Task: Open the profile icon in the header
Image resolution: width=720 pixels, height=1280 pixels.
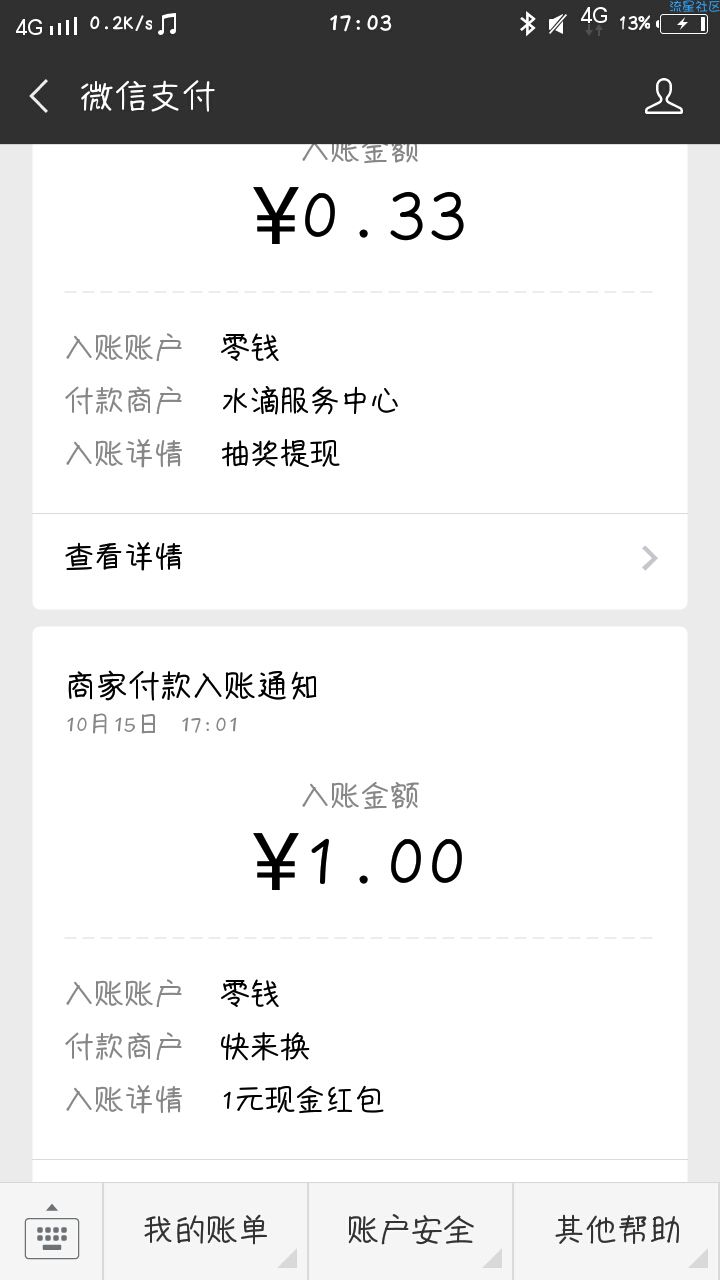Action: click(x=663, y=97)
